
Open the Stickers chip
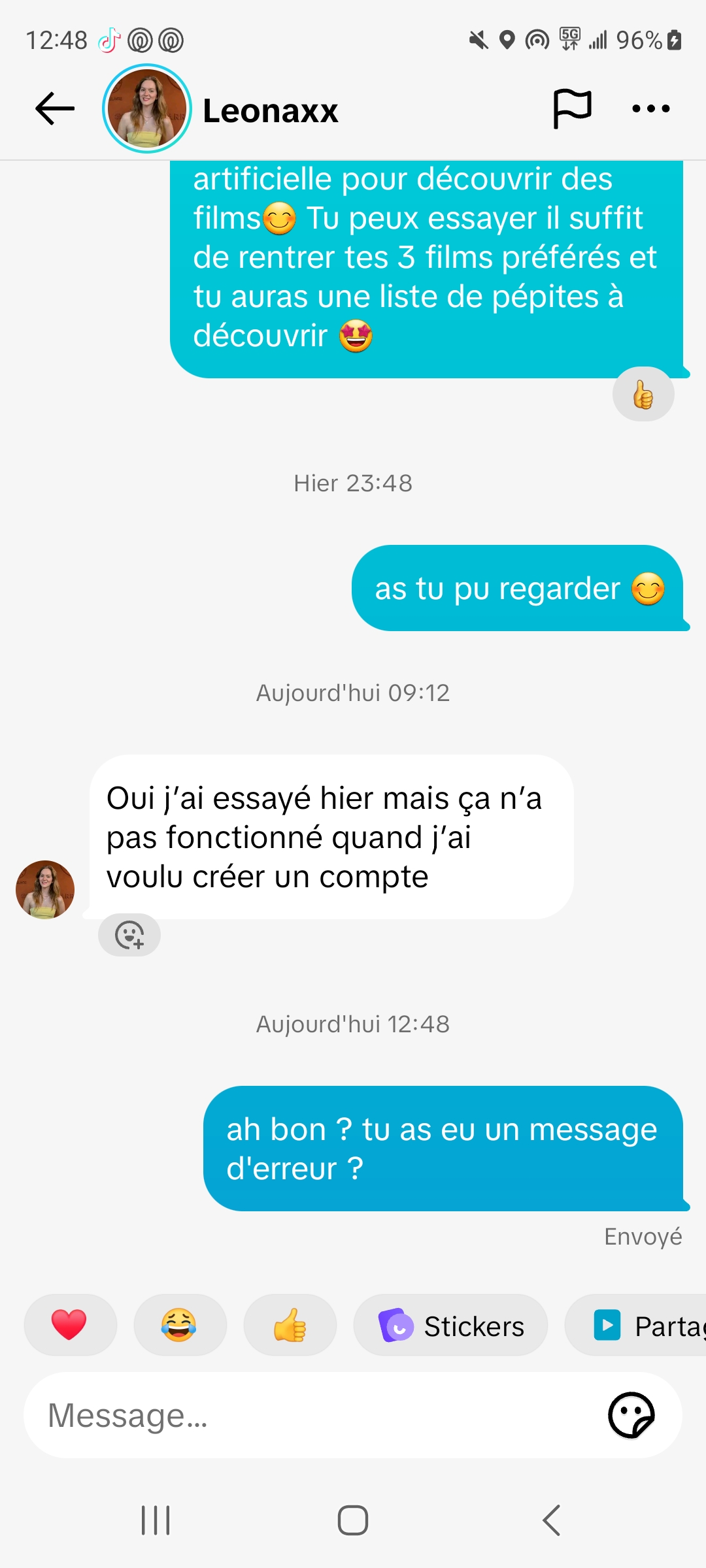pos(450,1326)
